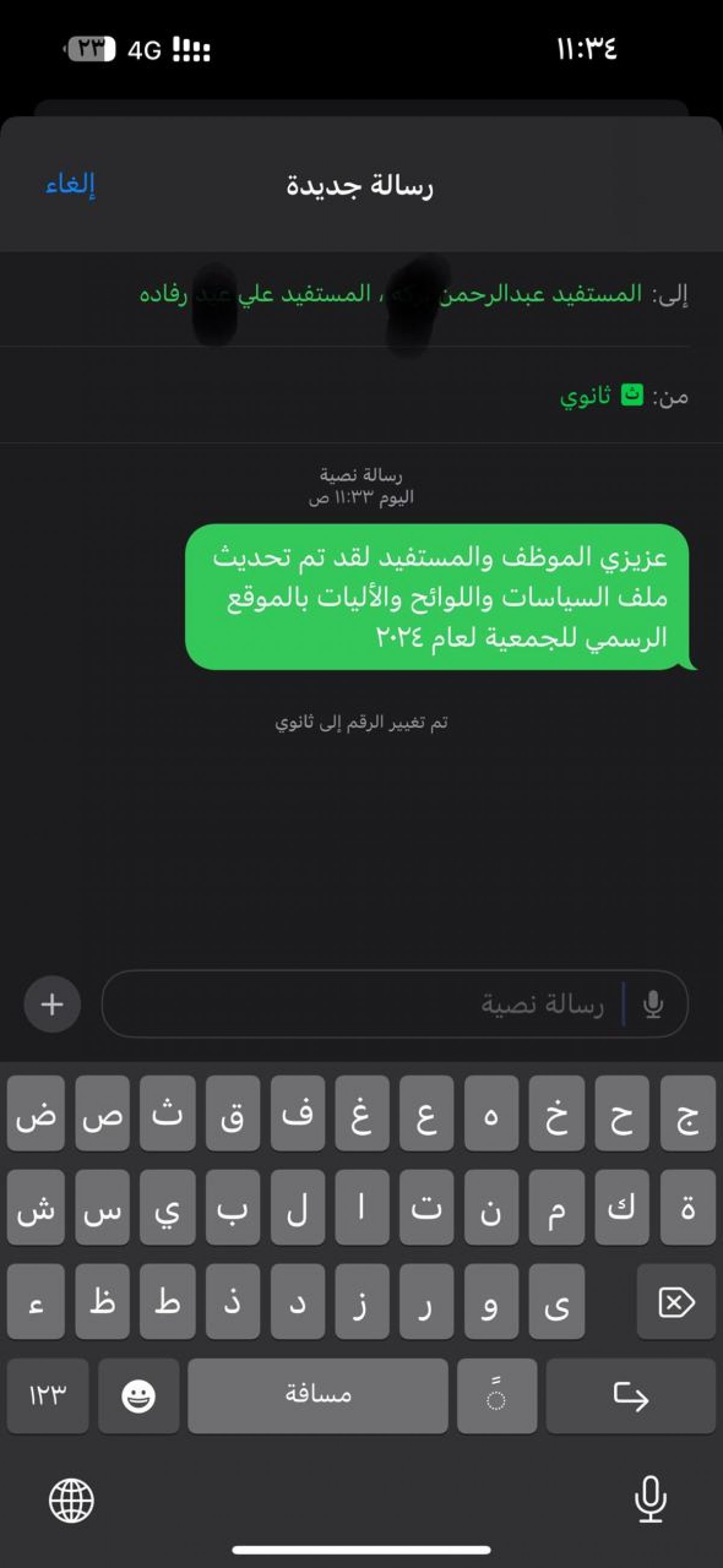Hit the return key
Viewport: 723px width, 1568px height.
click(630, 1396)
